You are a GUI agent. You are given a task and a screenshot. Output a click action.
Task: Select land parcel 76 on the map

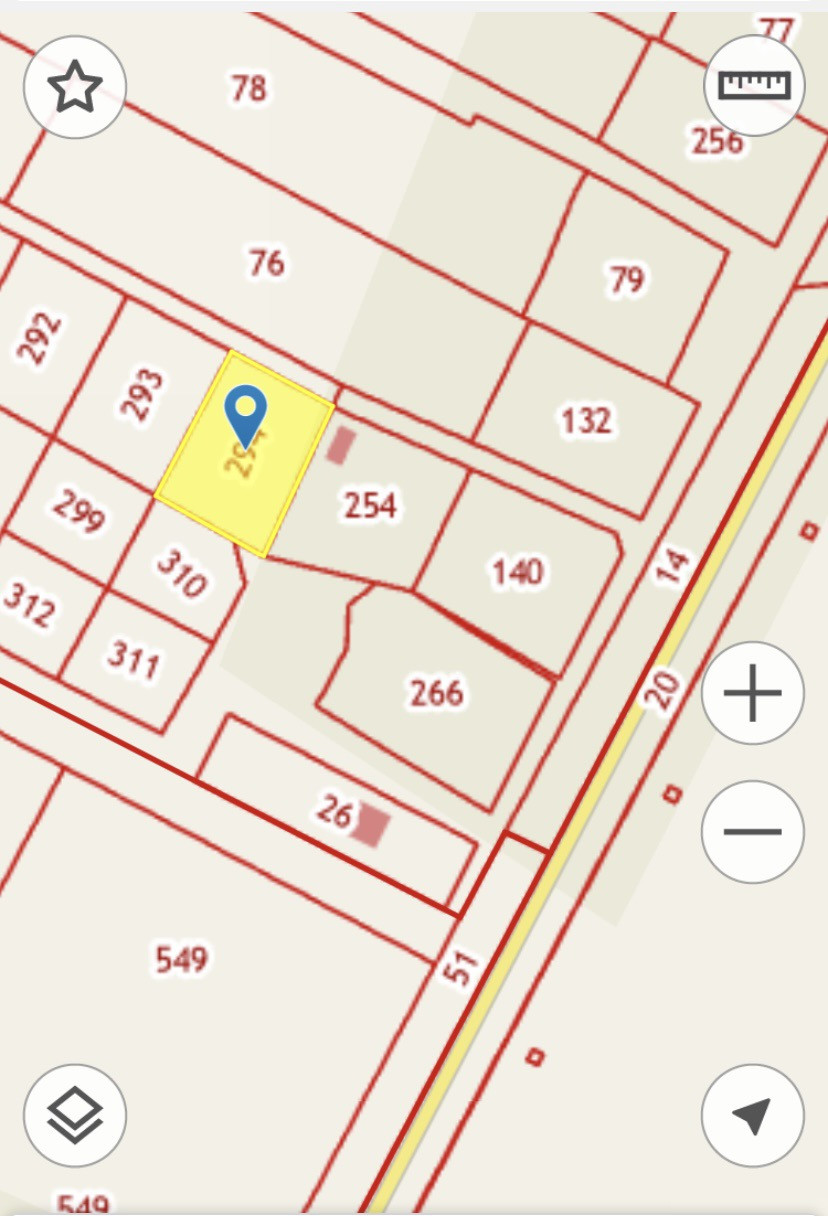click(266, 263)
